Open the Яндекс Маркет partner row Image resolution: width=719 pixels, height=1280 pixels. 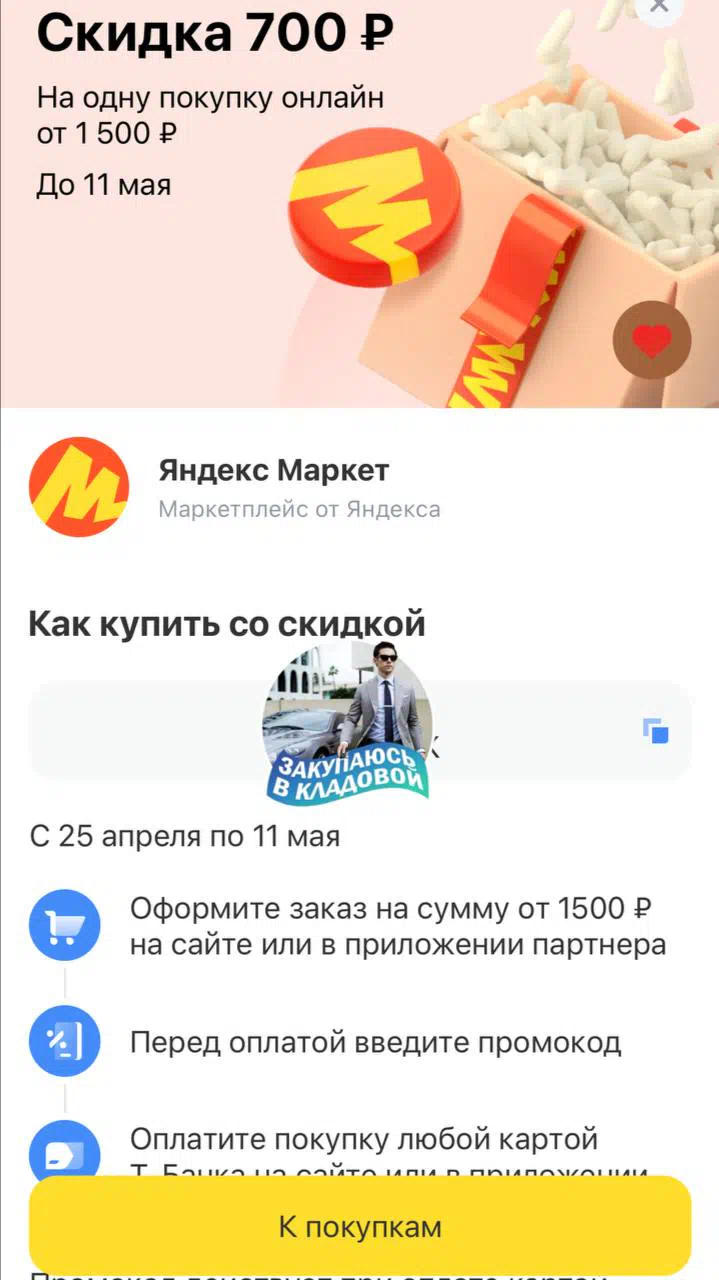click(x=360, y=487)
